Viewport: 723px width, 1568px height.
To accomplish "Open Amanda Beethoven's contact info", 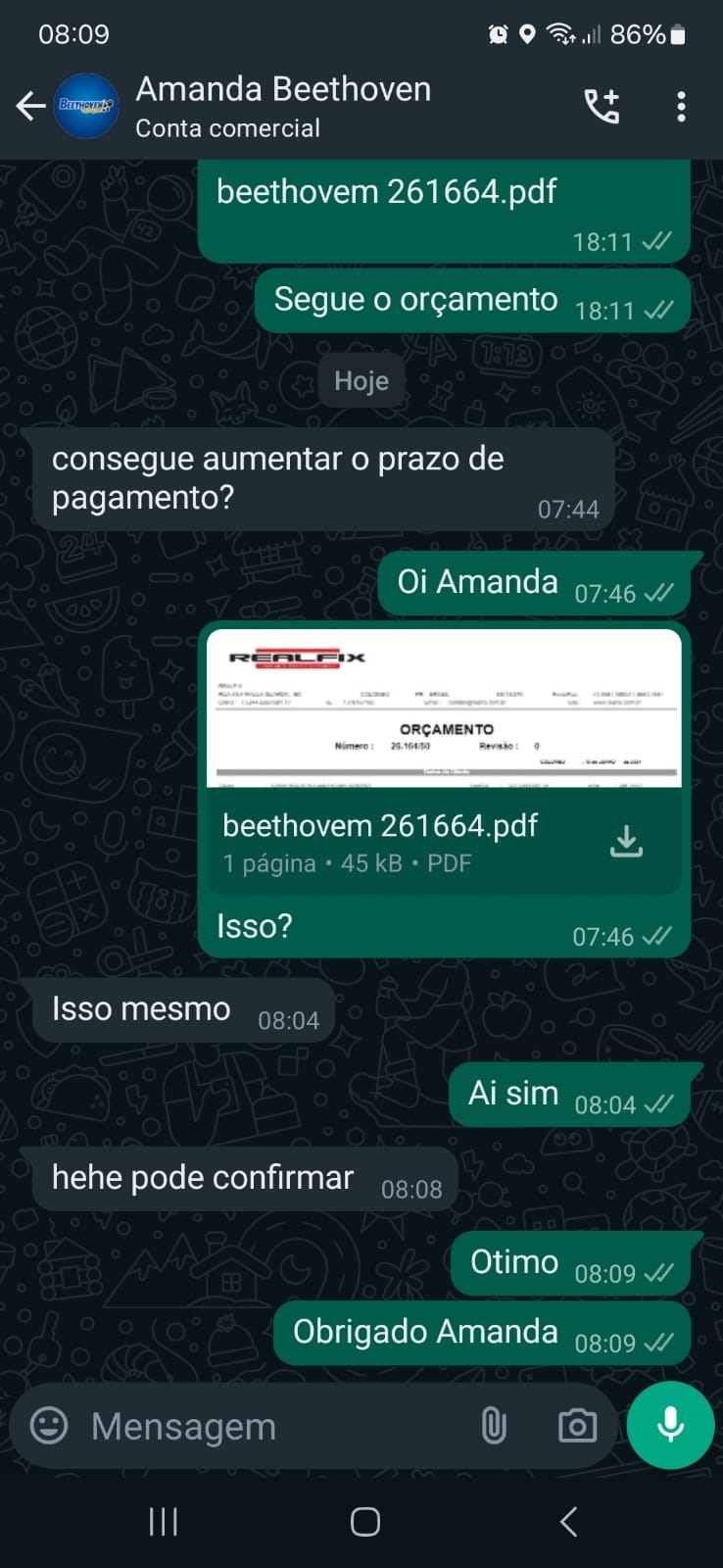I will coord(282,106).
